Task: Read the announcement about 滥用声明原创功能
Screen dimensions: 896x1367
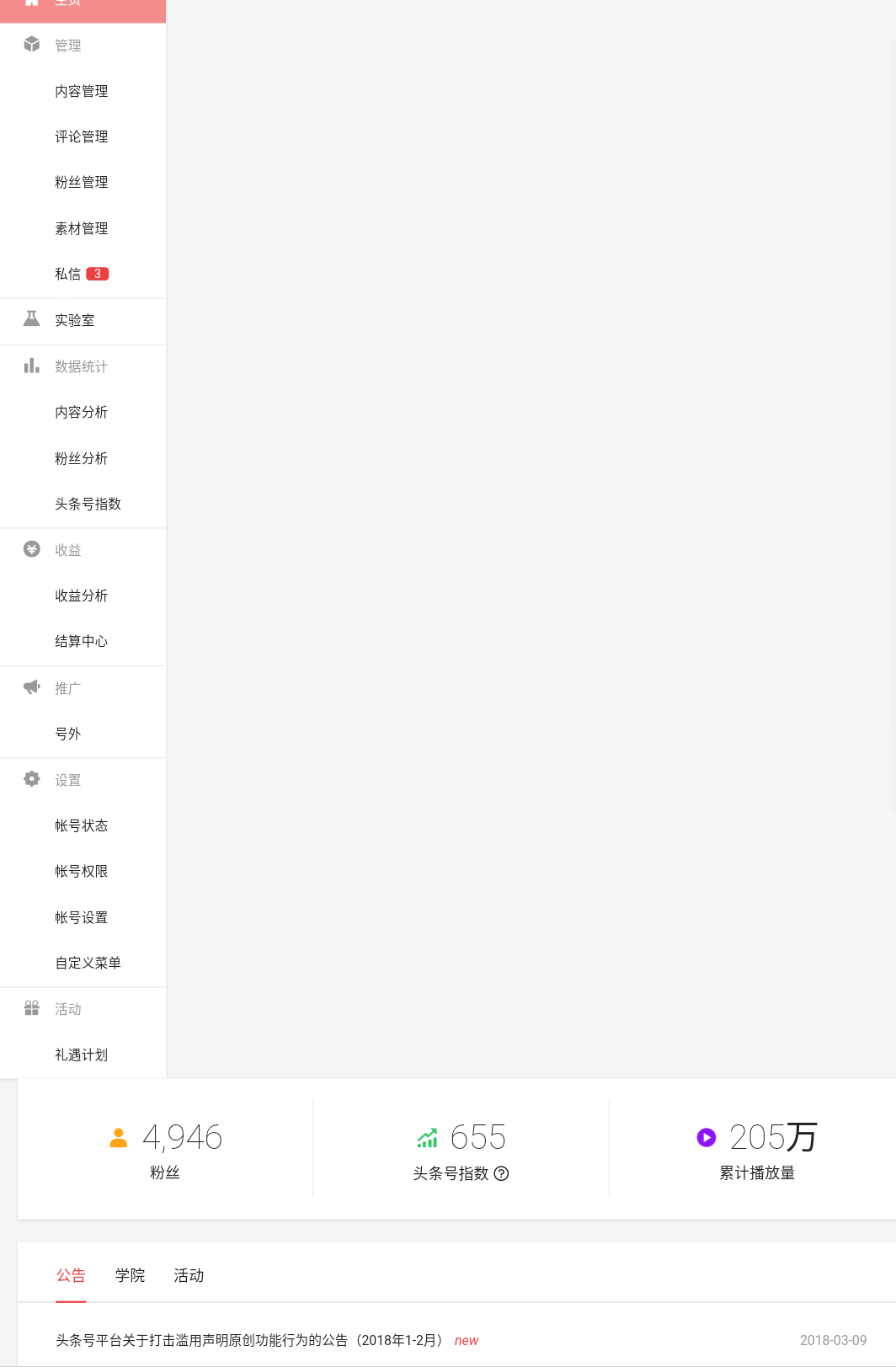Action: pyautogui.click(x=247, y=1340)
